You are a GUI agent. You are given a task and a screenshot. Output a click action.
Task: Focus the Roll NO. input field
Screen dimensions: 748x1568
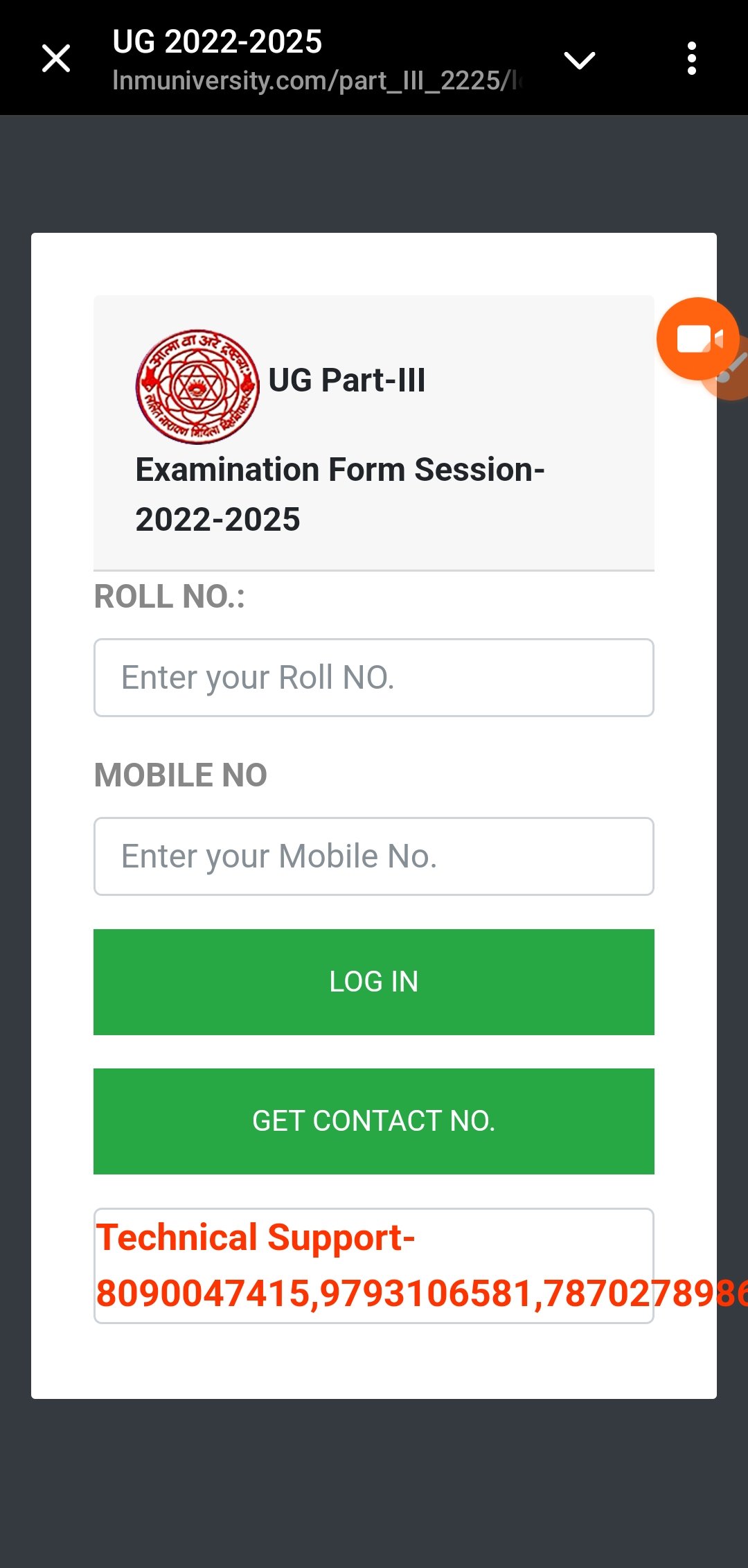coord(374,678)
